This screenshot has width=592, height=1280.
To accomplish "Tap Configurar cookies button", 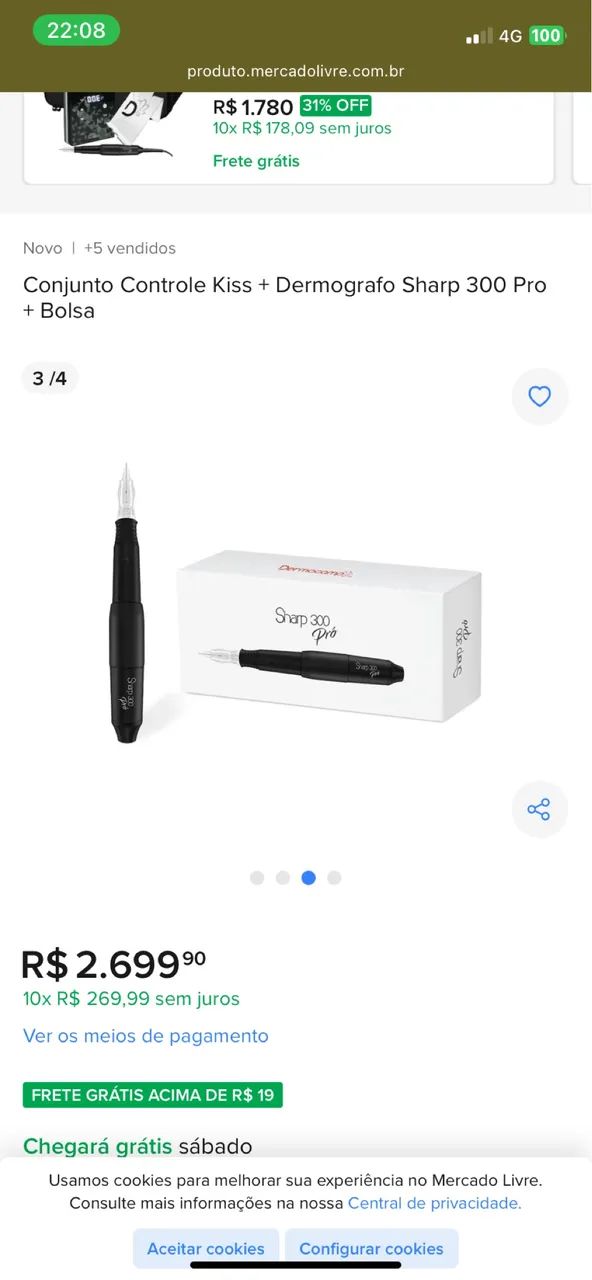I will 371,1248.
